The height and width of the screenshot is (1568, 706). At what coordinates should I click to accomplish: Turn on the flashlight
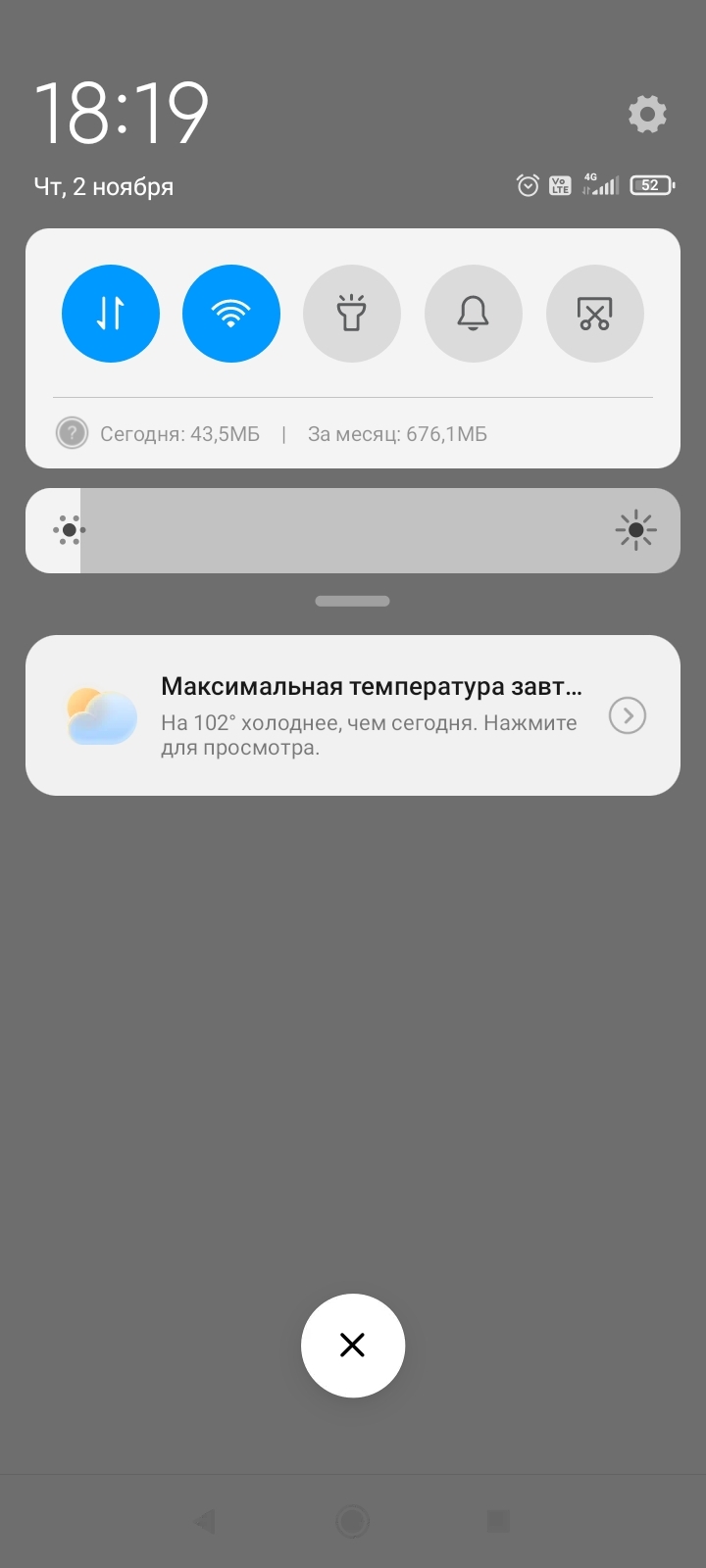coord(352,314)
